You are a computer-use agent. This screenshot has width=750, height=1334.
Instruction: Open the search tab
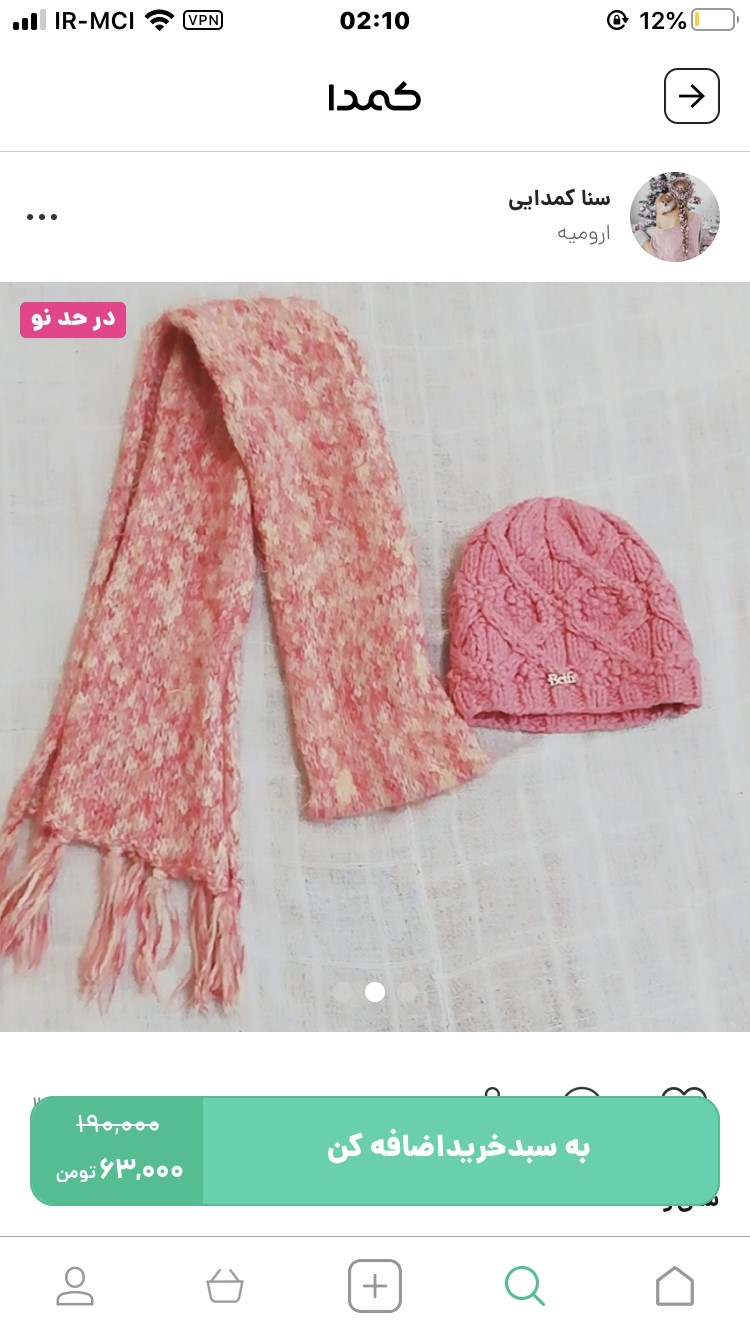[524, 1286]
